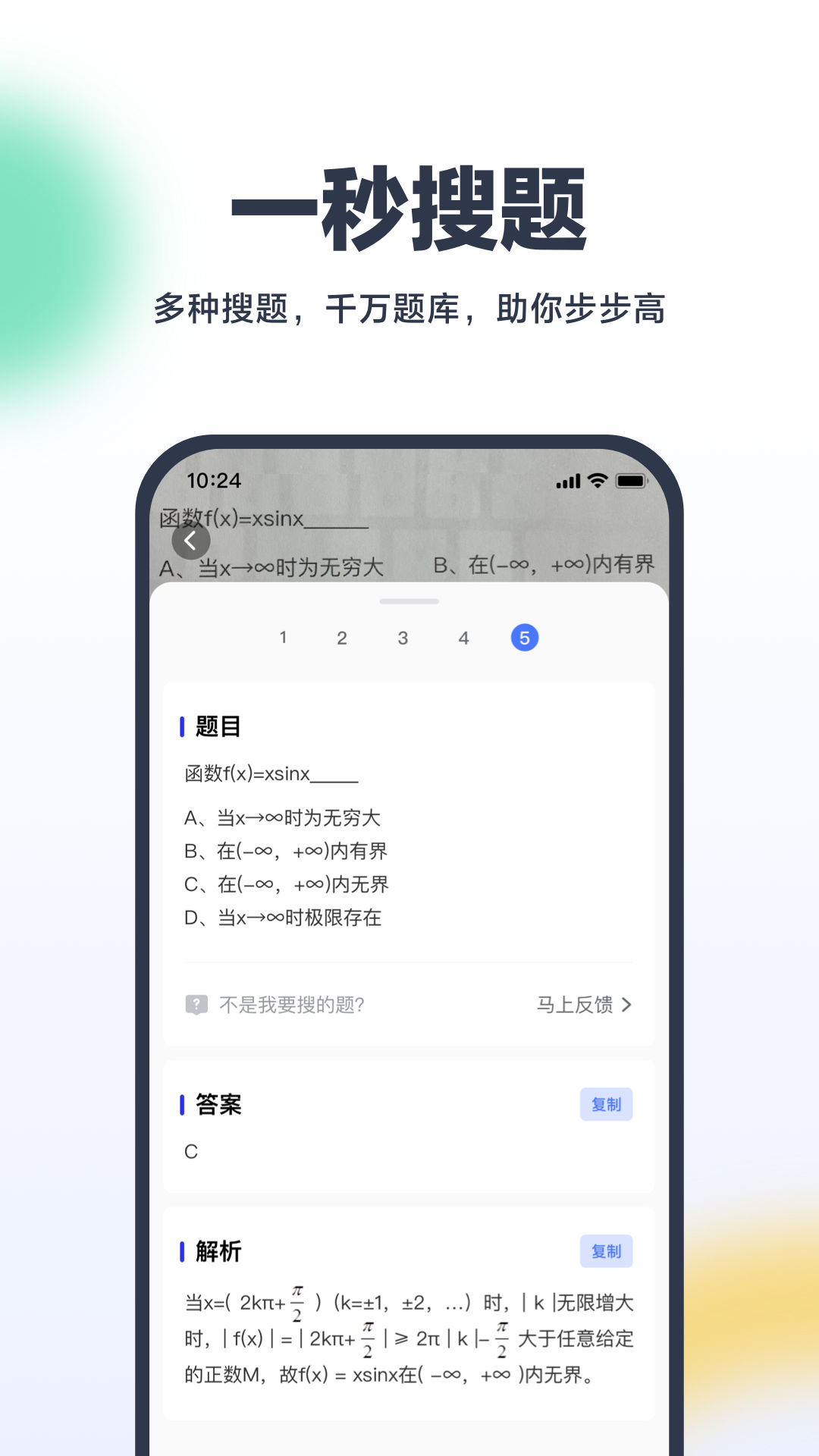Tap the back arrow button
Viewport: 819px width, 1456px height.
pyautogui.click(x=190, y=540)
